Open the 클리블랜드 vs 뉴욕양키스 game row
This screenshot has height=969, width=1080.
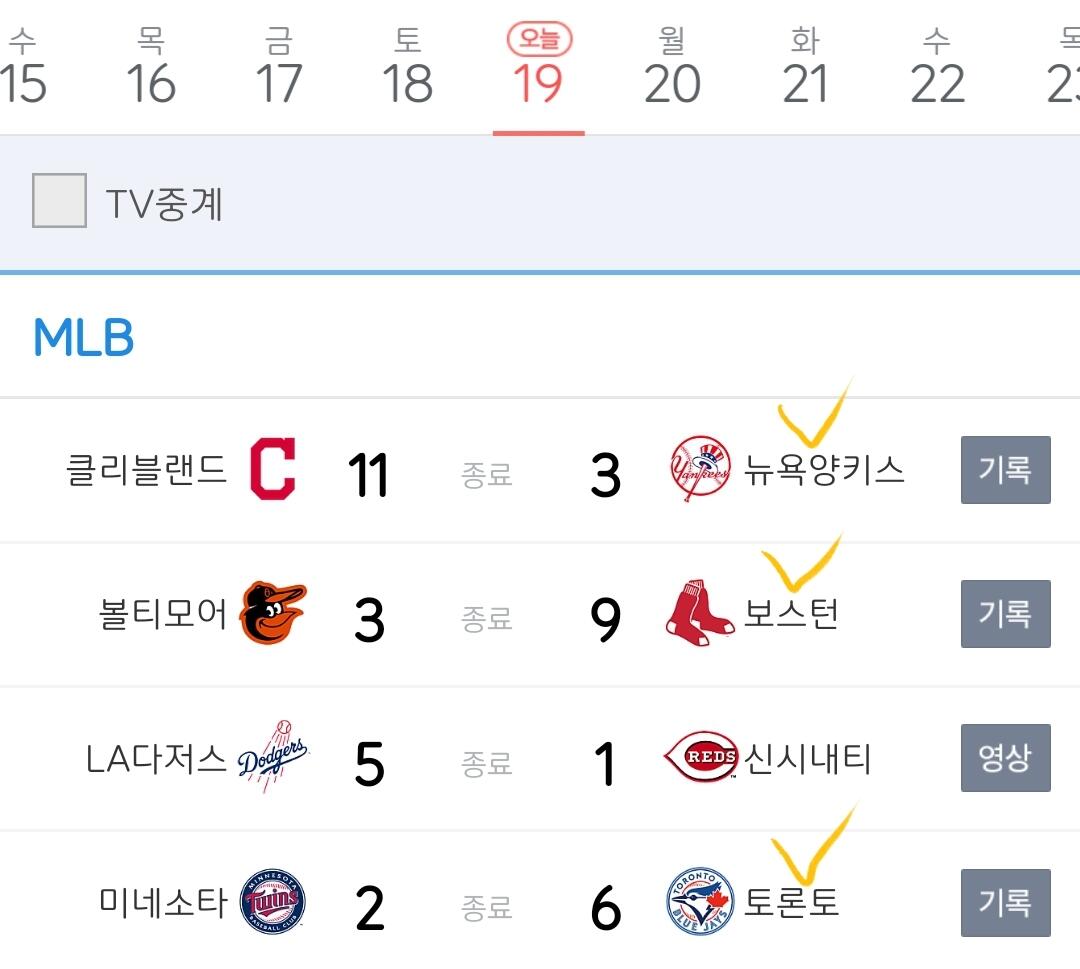(x=486, y=472)
